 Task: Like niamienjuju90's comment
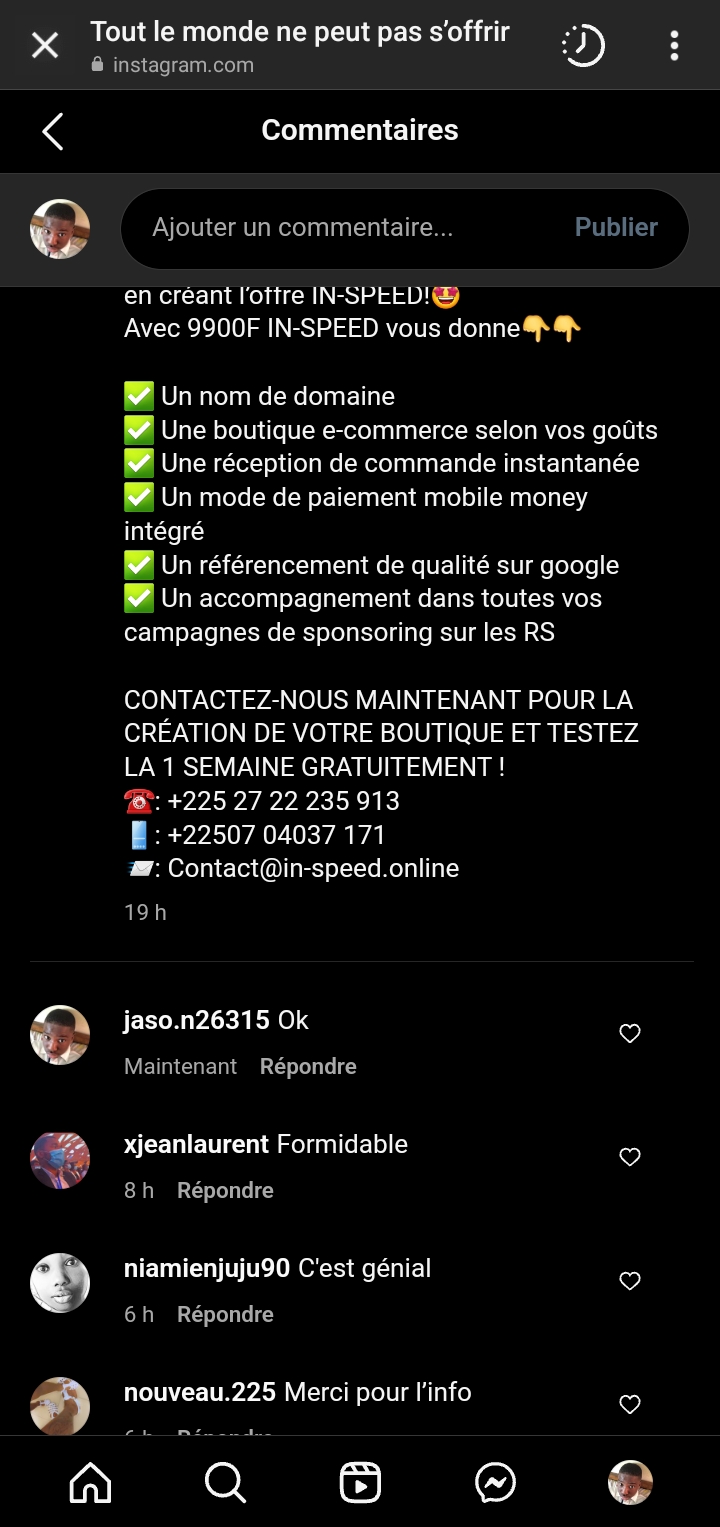(630, 1281)
